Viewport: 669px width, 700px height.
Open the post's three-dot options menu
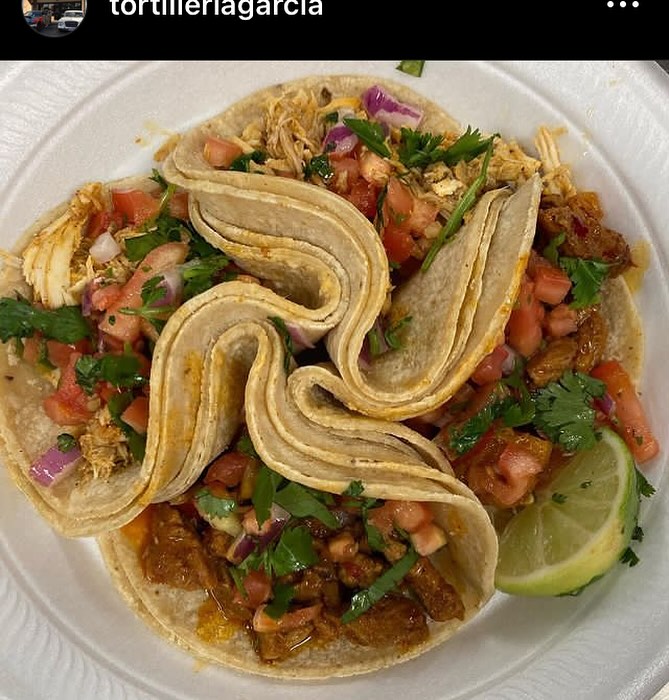pyautogui.click(x=622, y=6)
